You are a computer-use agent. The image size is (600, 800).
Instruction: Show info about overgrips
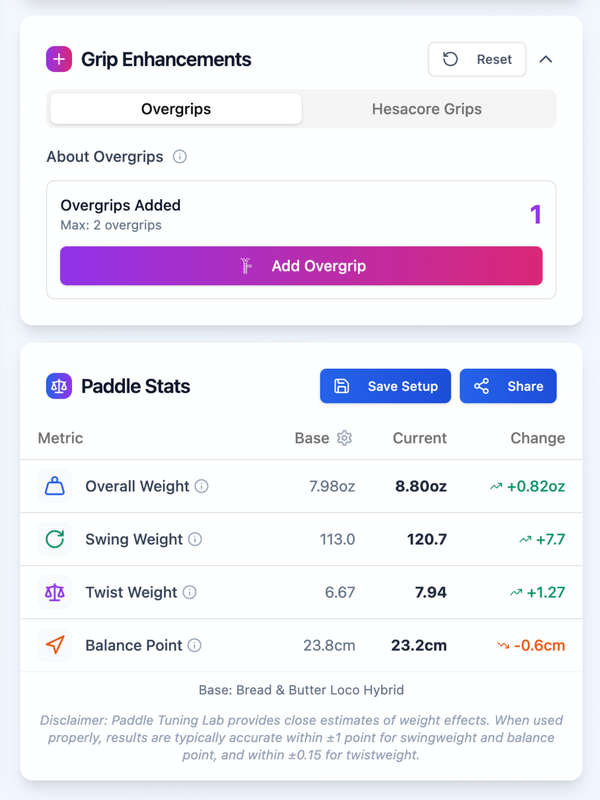point(180,157)
